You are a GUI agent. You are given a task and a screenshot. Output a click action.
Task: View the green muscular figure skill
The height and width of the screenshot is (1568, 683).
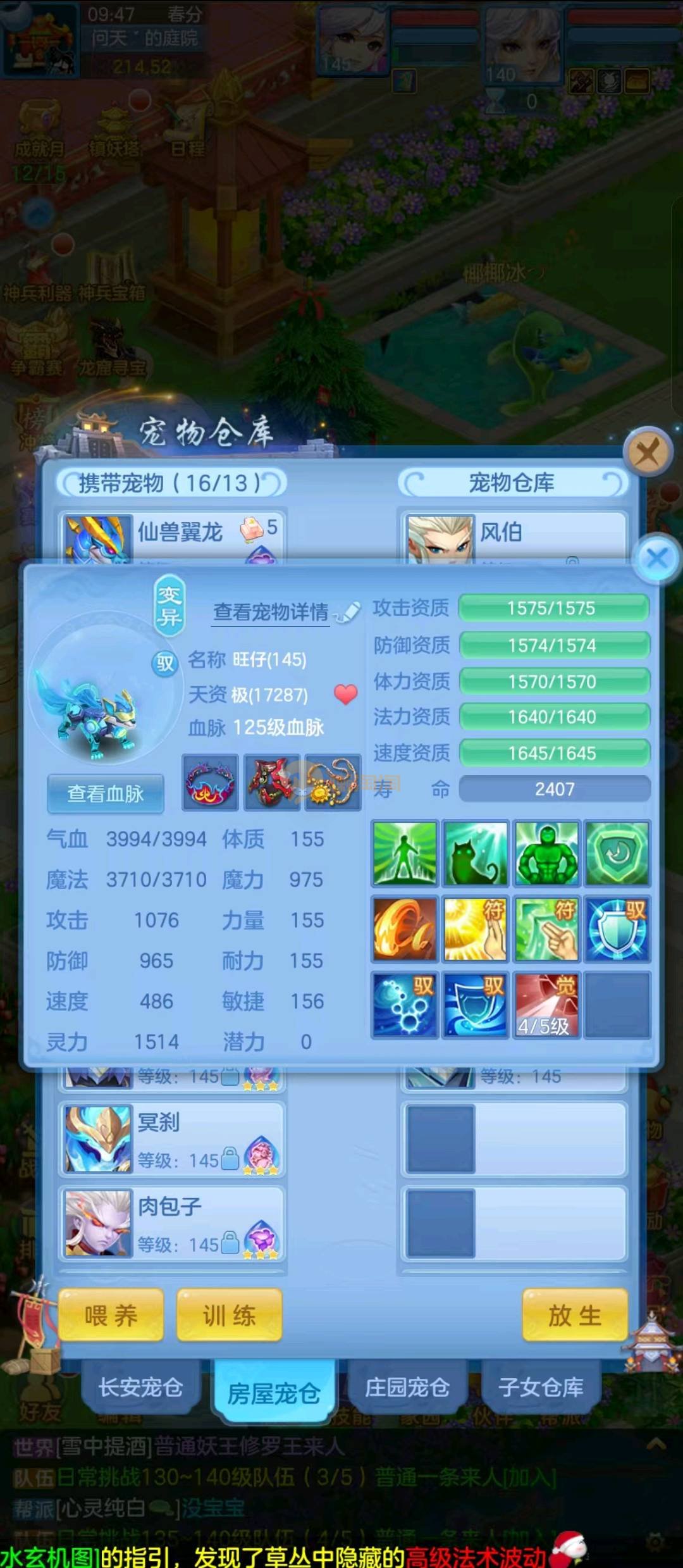[x=546, y=853]
